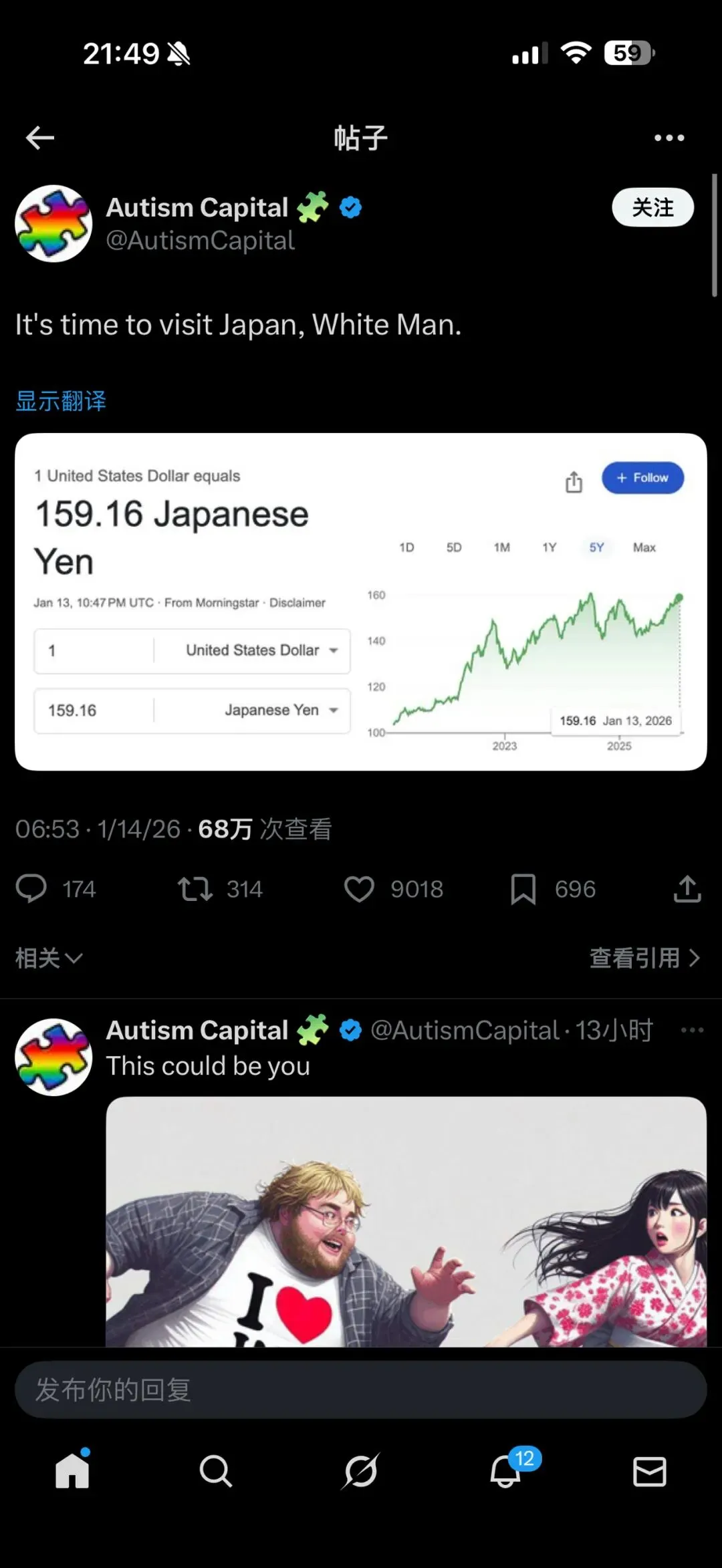Switch to the Home tab
This screenshot has height=1568, width=722.
point(72,1472)
